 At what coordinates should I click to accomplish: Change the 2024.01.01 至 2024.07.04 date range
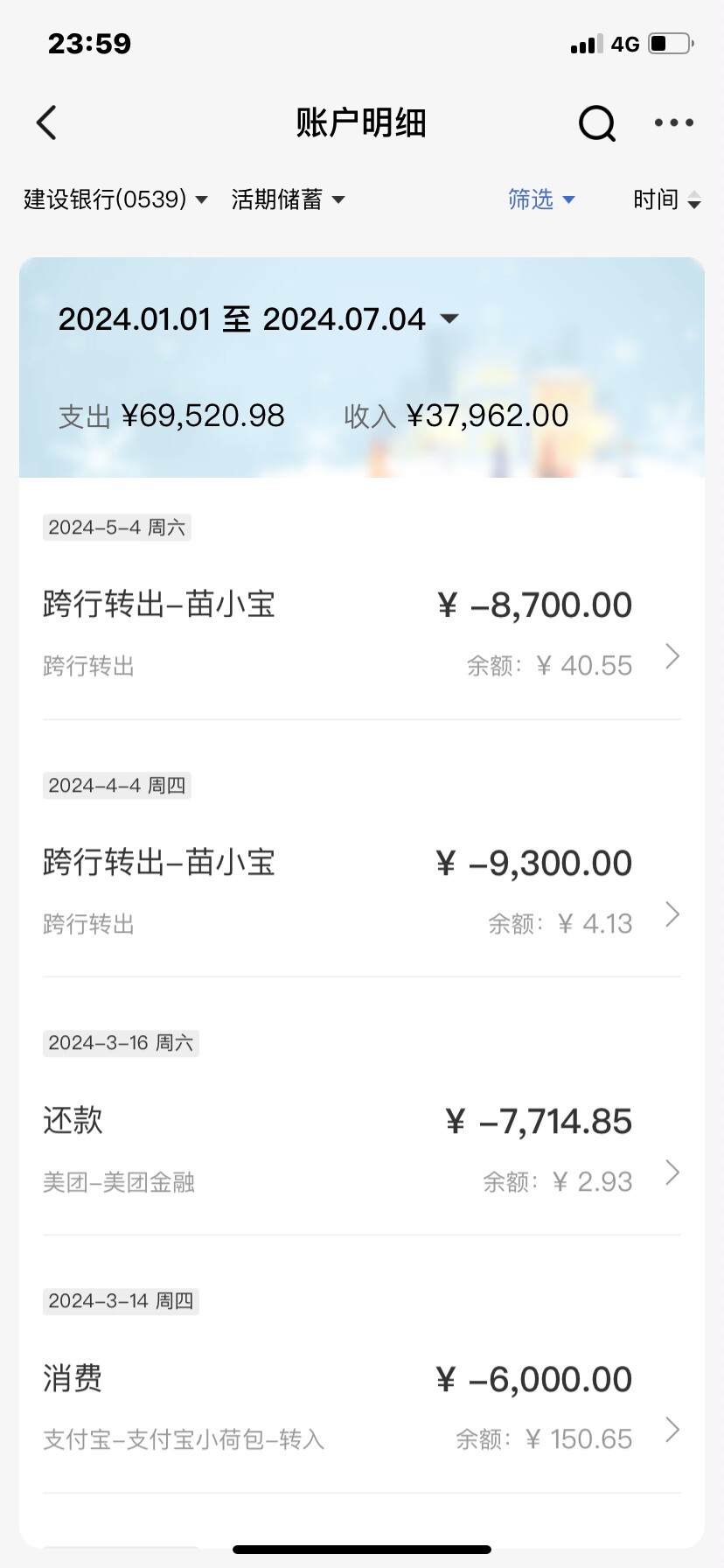coord(258,319)
